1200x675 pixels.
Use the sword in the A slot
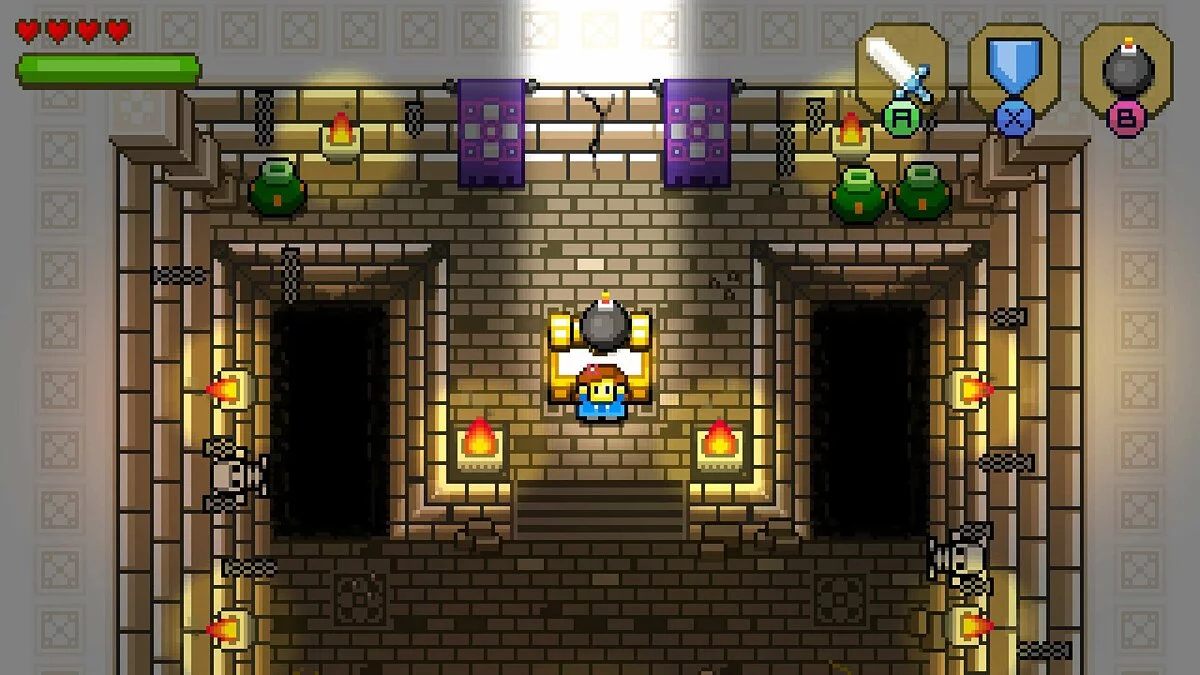click(x=901, y=75)
